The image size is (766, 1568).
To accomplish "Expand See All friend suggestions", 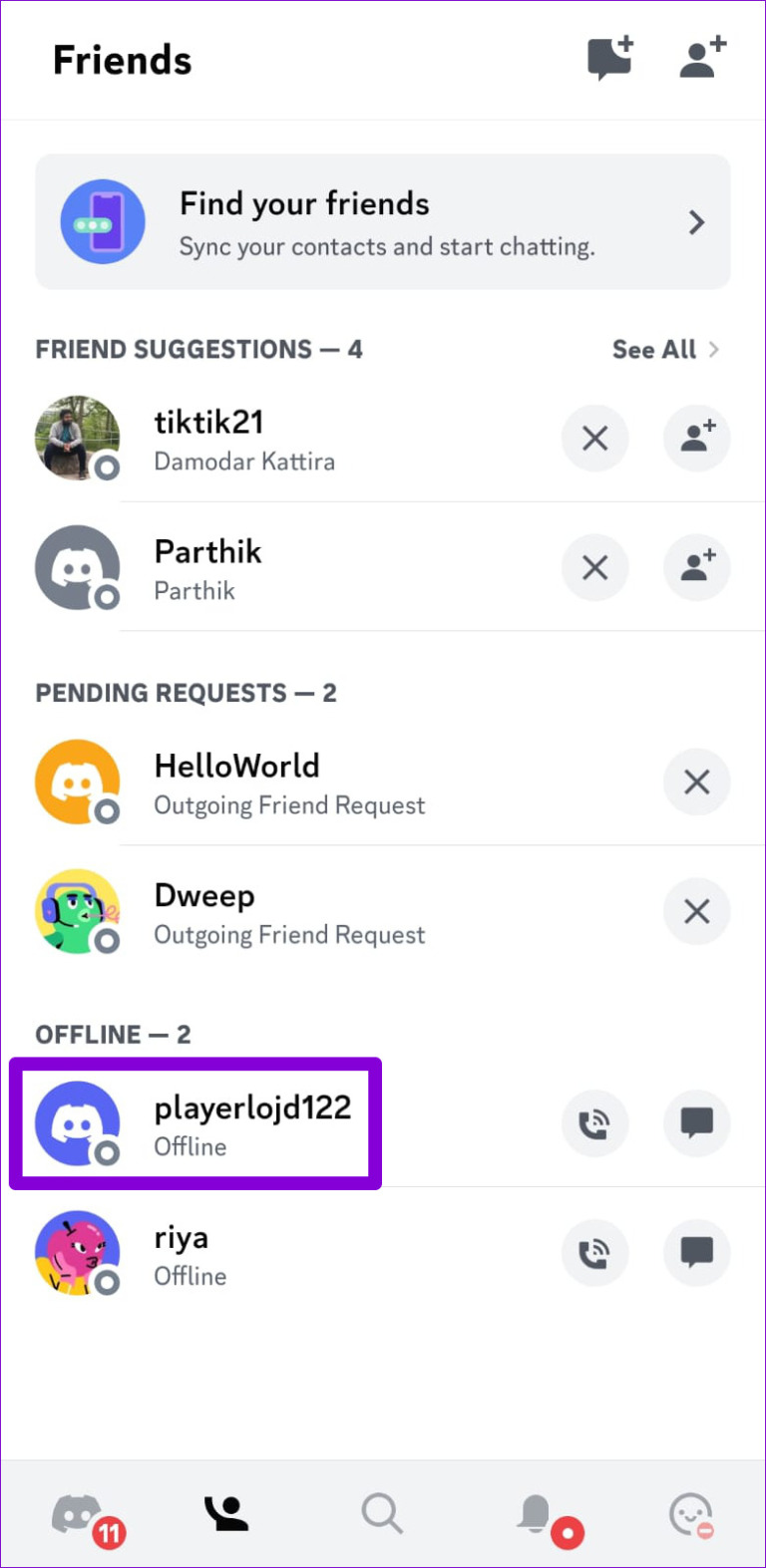I will tap(665, 349).
